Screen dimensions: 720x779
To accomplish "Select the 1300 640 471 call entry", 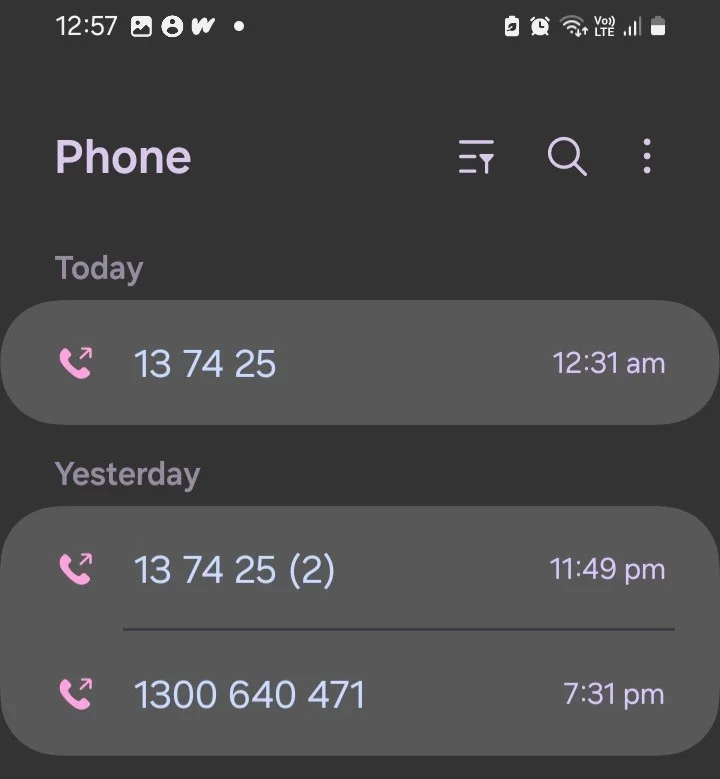I will (359, 694).
